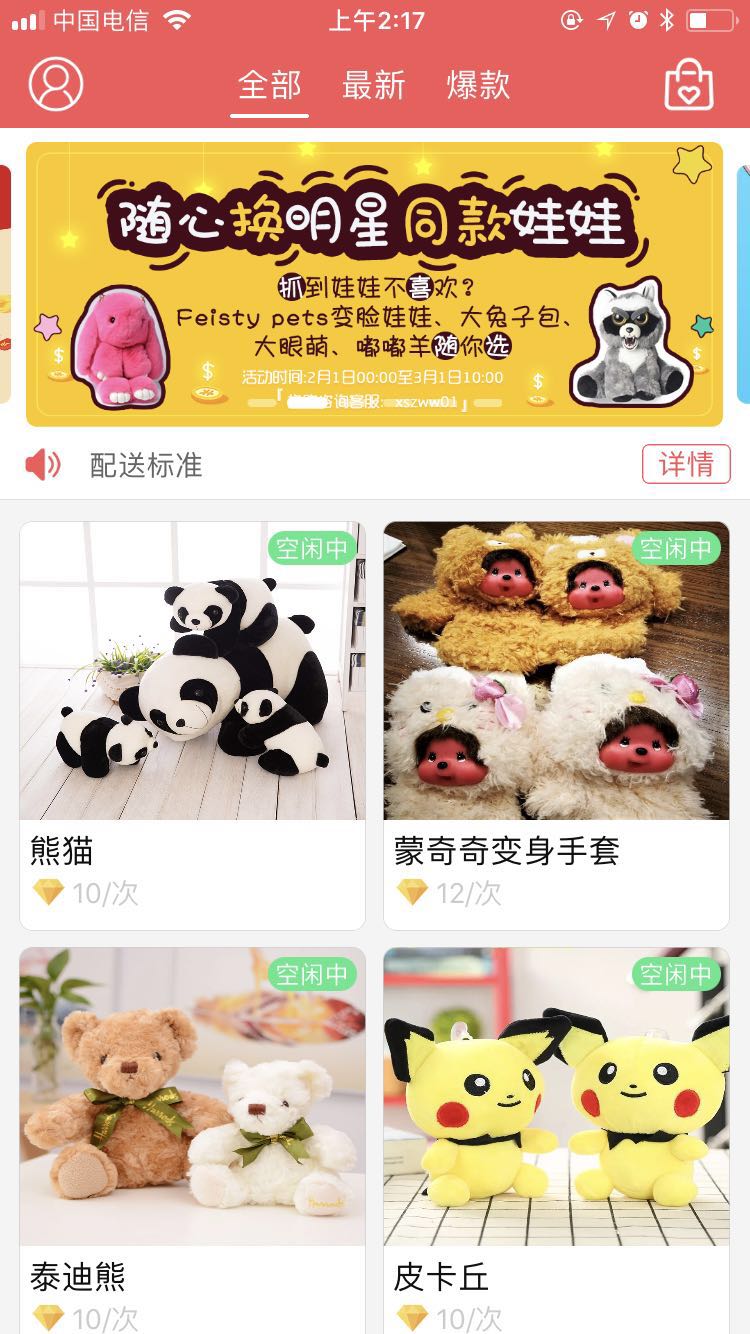
Task: Switch to the 全部 tab
Action: [x=269, y=86]
